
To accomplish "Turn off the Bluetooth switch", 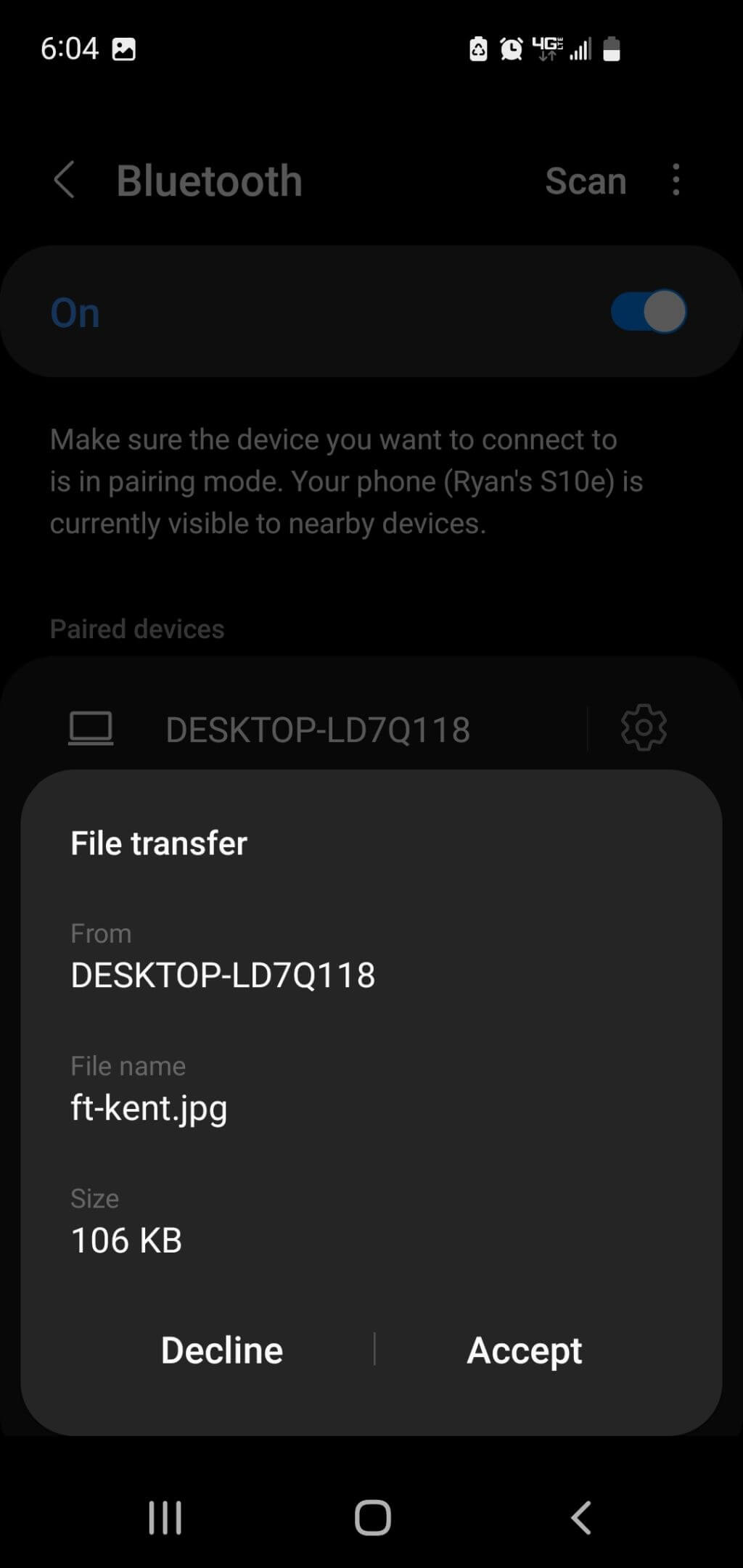I will [648, 312].
